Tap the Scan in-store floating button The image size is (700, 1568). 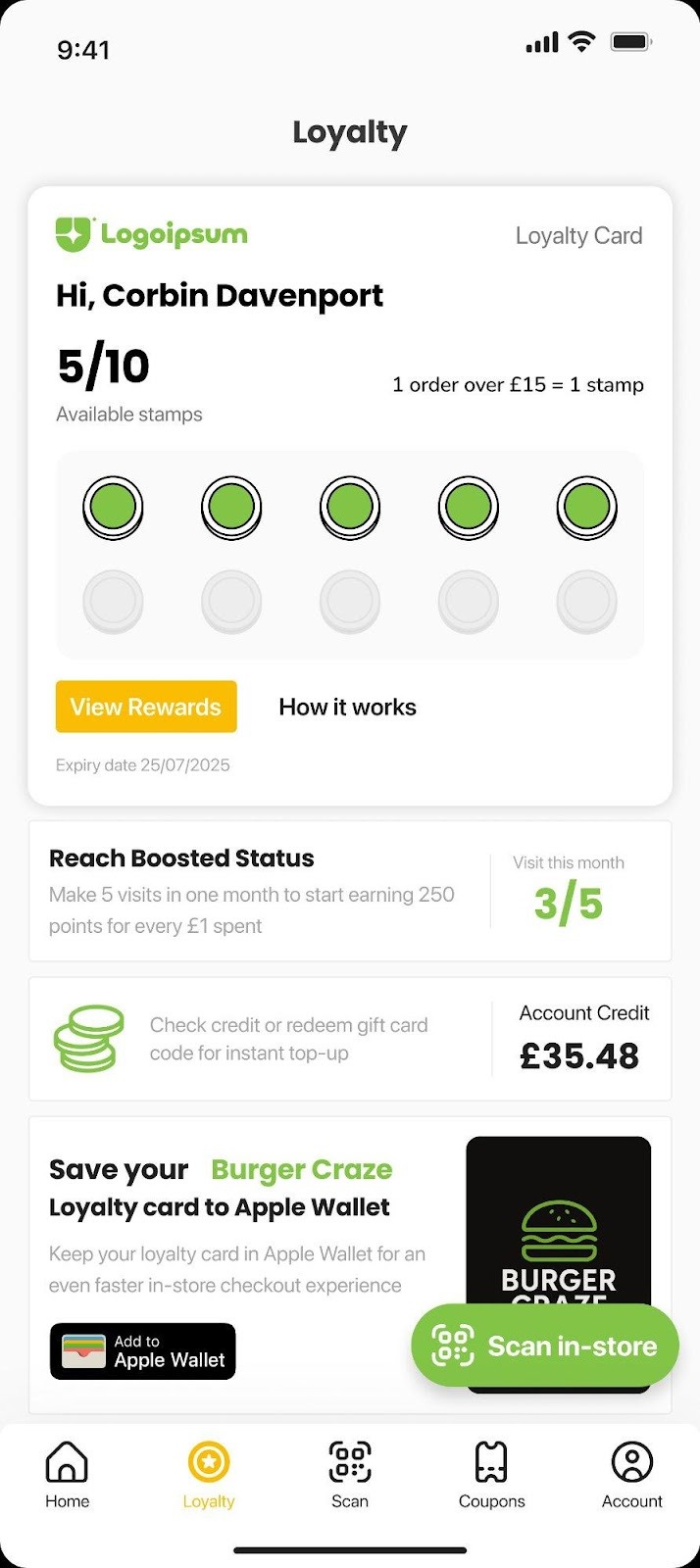click(x=545, y=1346)
